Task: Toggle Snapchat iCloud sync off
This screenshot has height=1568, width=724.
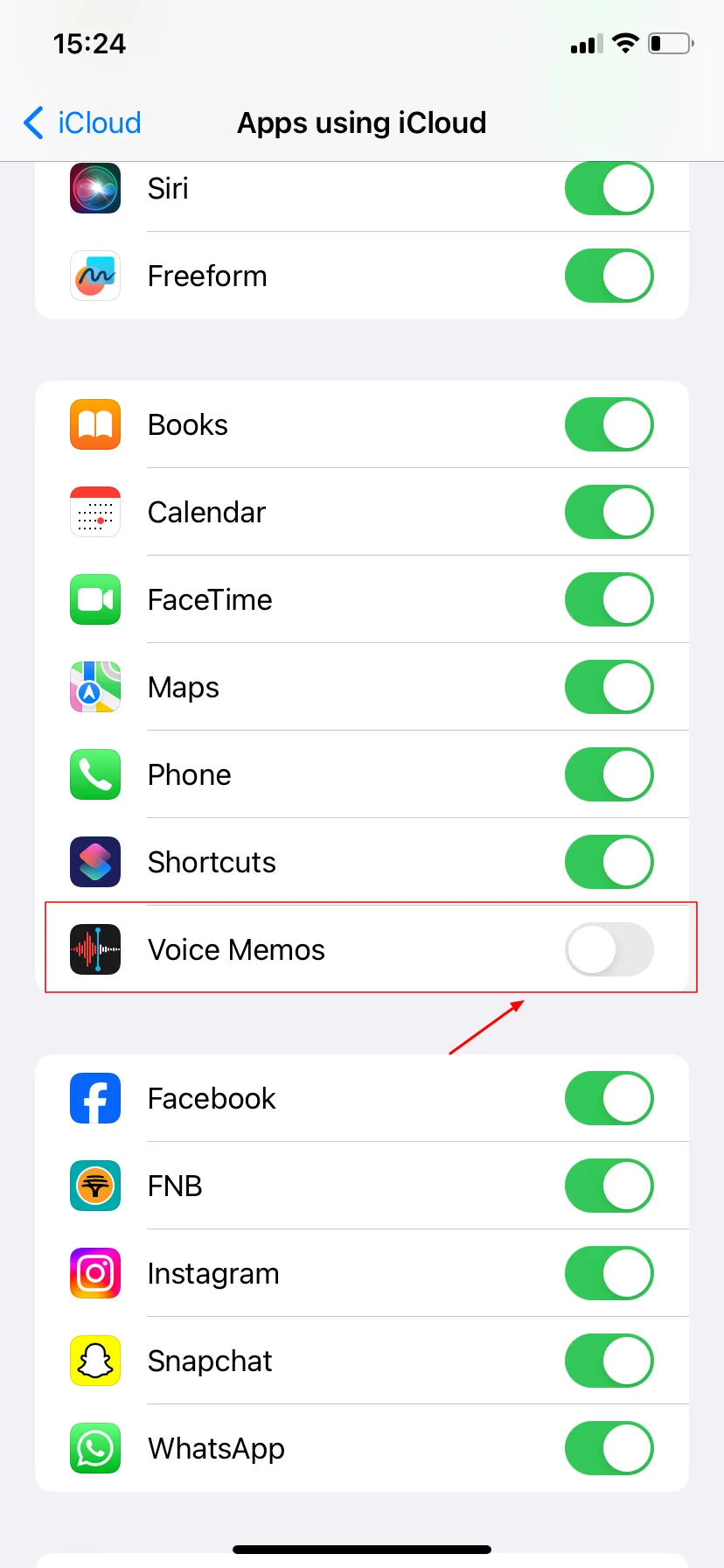Action: [609, 1361]
